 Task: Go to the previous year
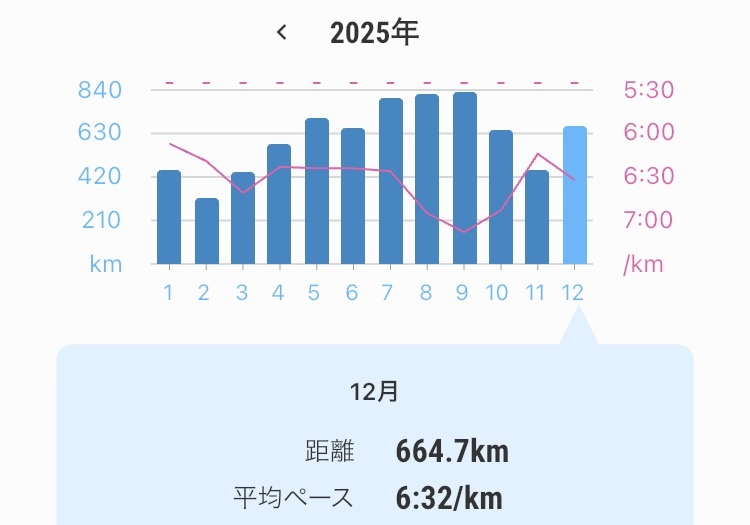(x=282, y=33)
